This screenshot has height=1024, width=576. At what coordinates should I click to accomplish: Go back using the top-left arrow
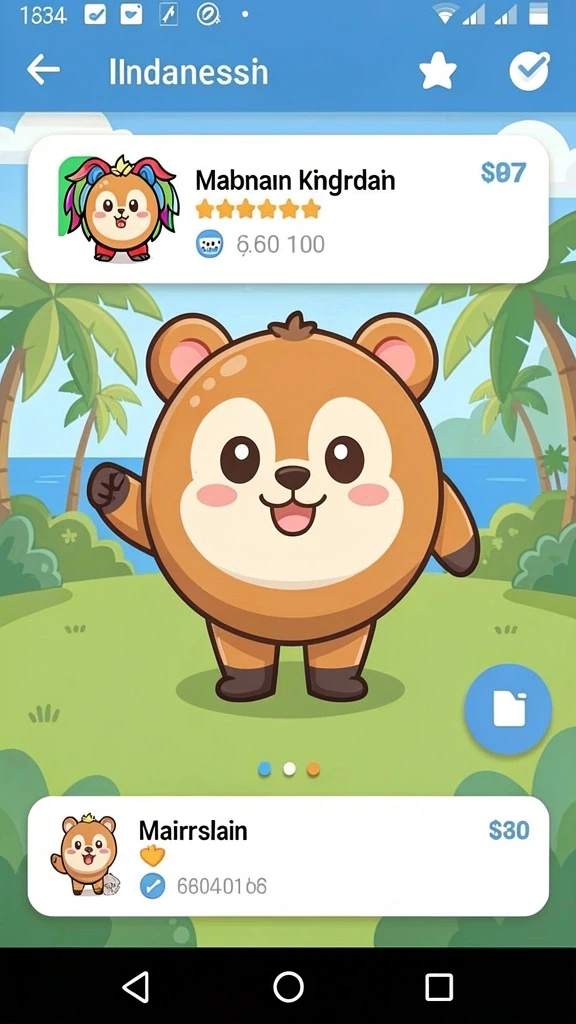(43, 70)
